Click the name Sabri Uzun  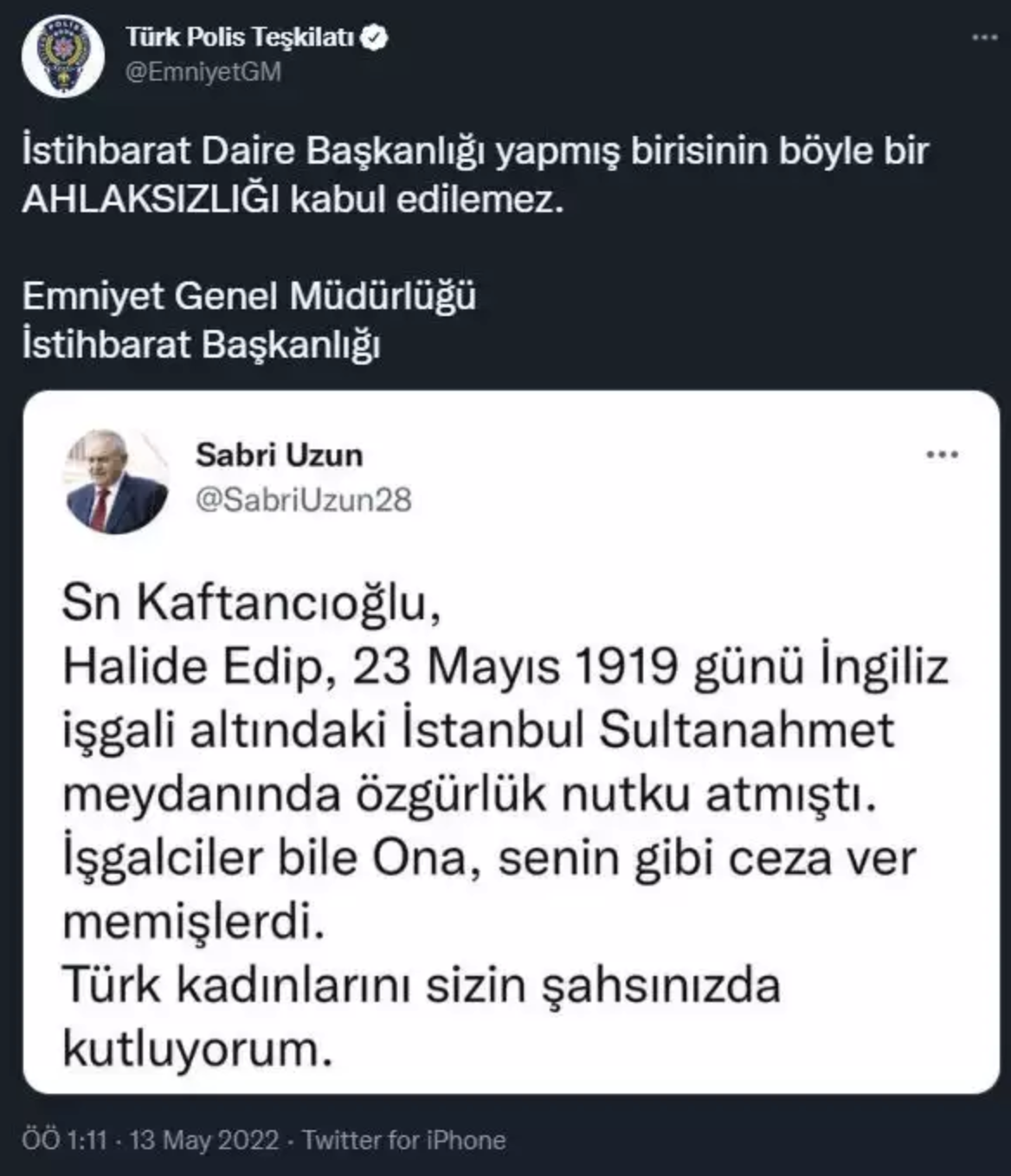click(279, 452)
